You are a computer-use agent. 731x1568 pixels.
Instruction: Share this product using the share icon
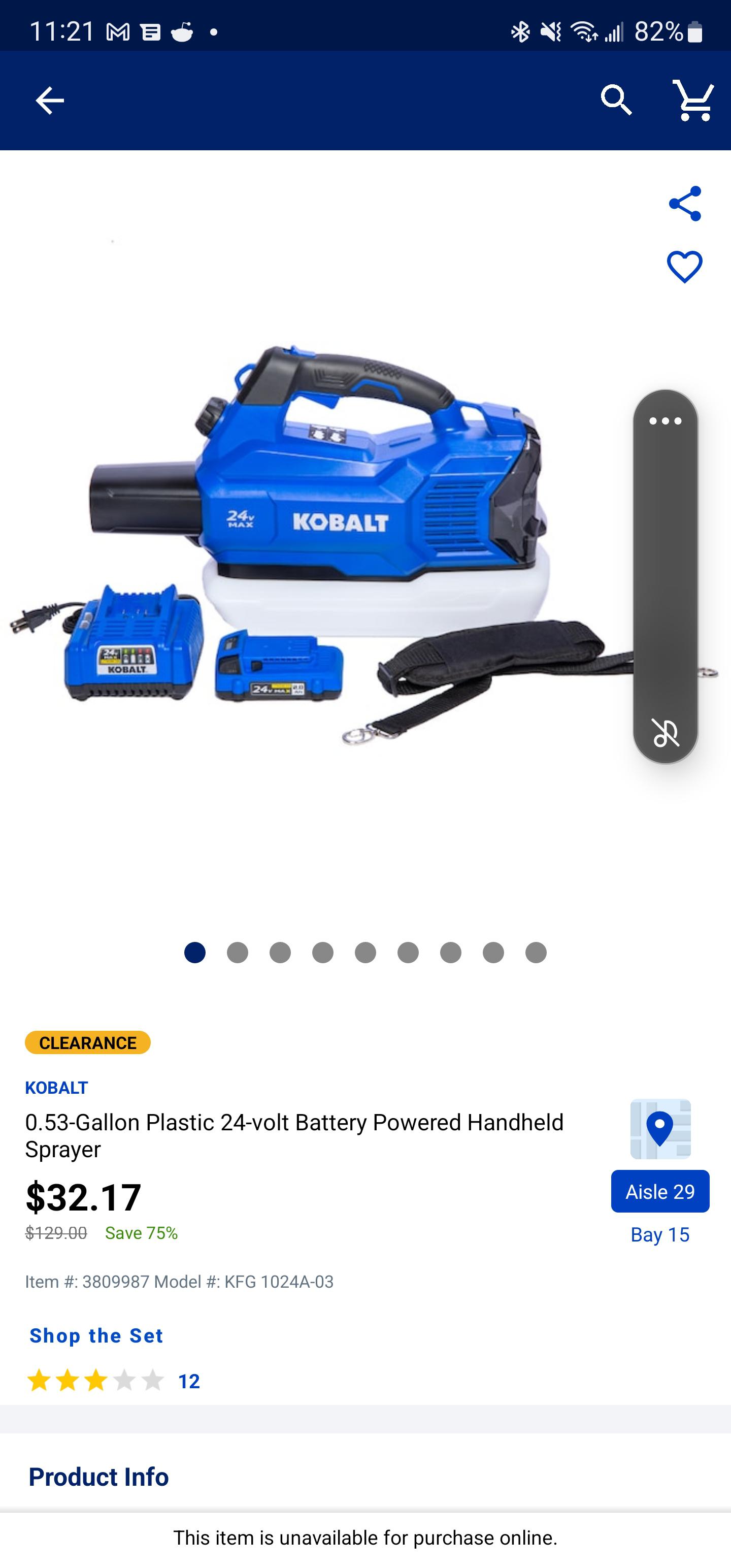click(x=684, y=205)
